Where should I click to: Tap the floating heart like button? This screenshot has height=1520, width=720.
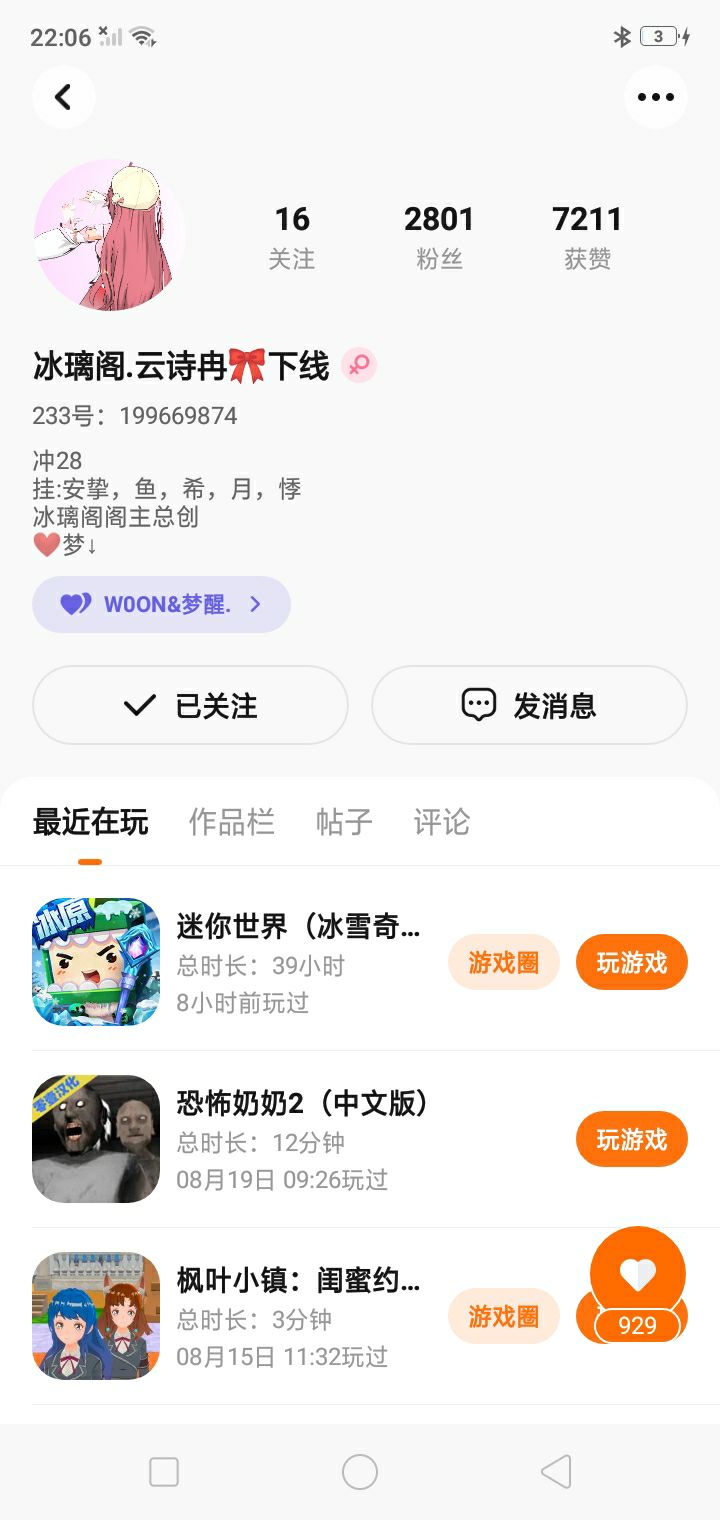[x=637, y=1275]
